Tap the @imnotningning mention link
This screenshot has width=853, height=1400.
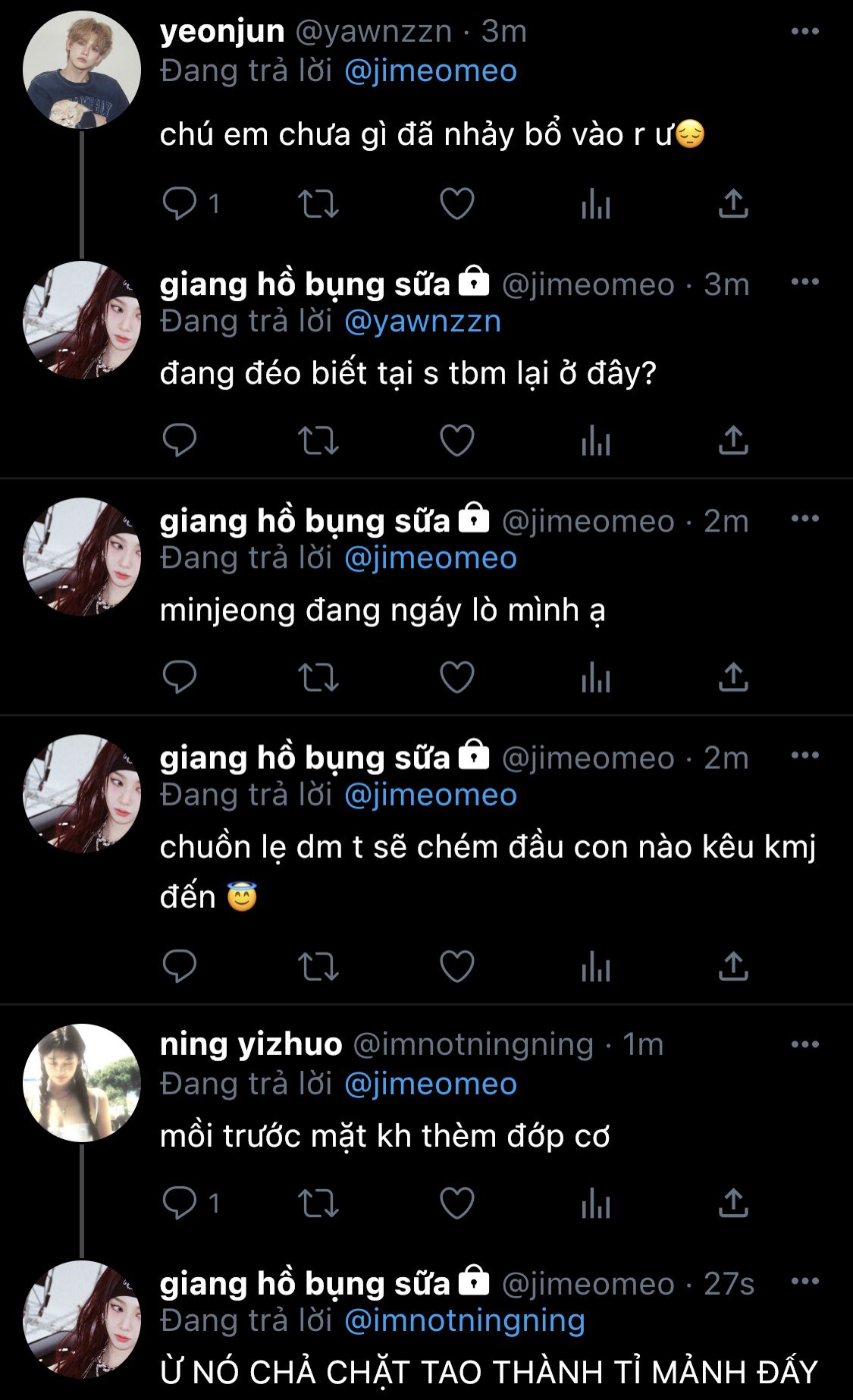[465, 1320]
